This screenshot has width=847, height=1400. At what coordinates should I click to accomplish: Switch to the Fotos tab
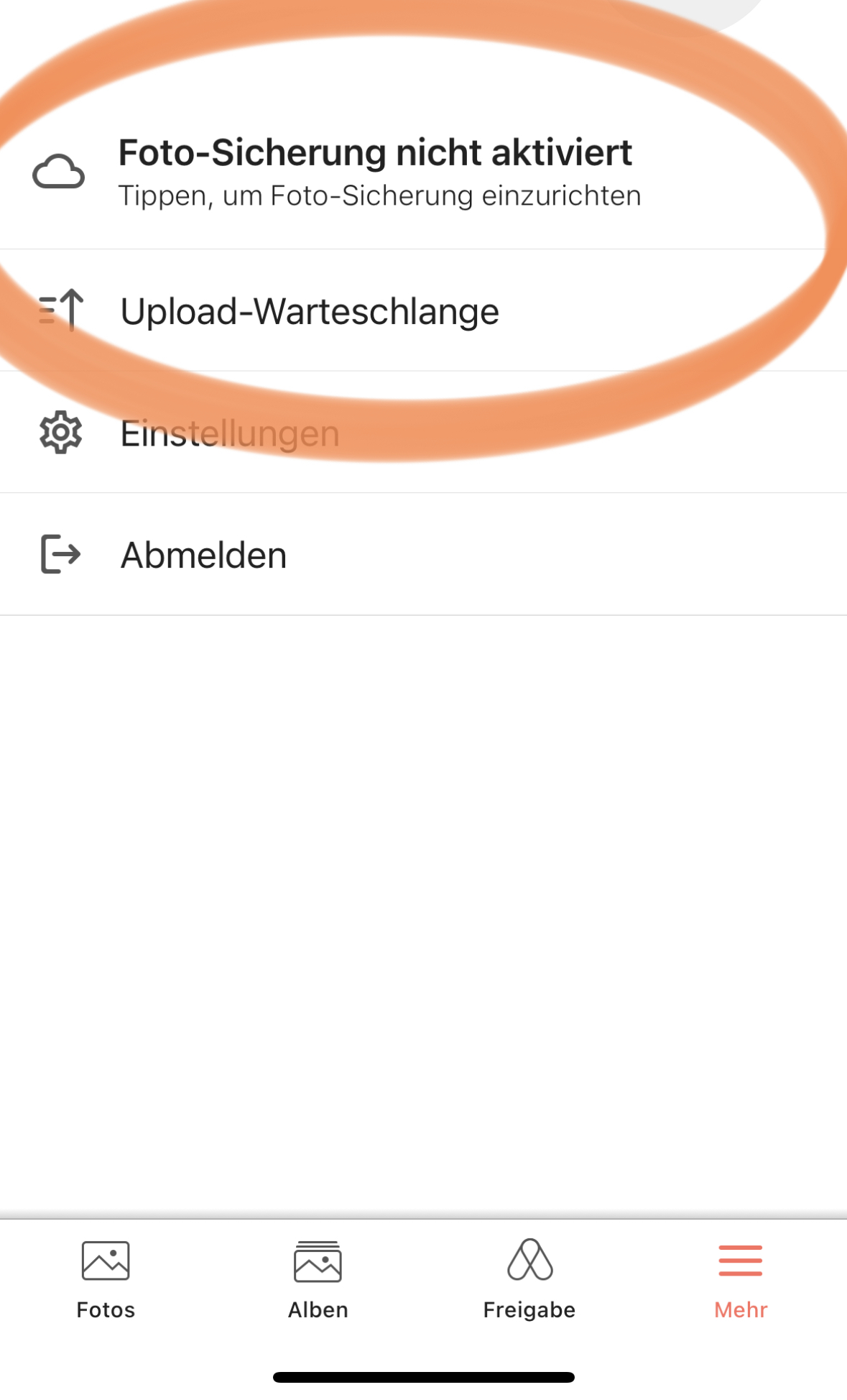106,1281
